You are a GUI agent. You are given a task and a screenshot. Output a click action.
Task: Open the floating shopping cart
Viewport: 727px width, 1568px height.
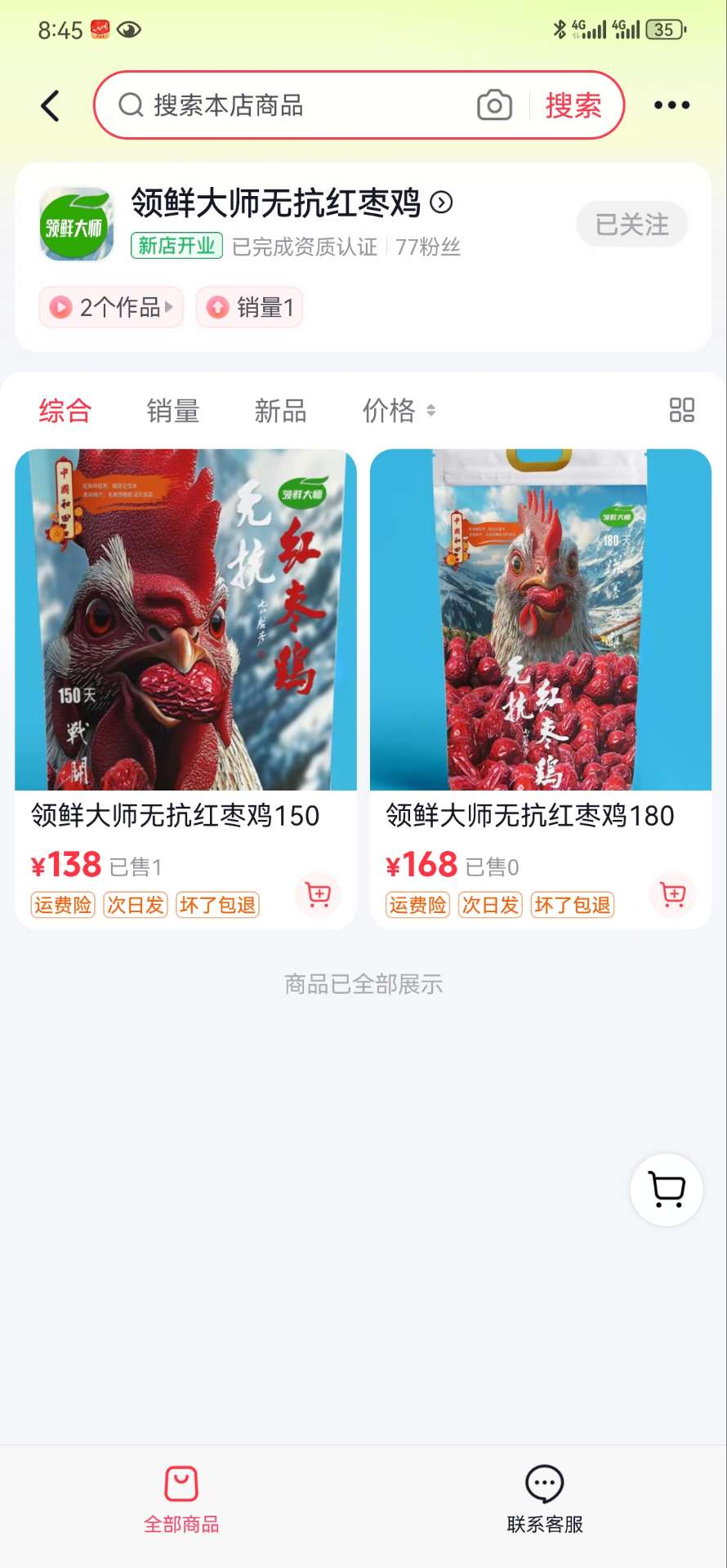click(x=667, y=1190)
